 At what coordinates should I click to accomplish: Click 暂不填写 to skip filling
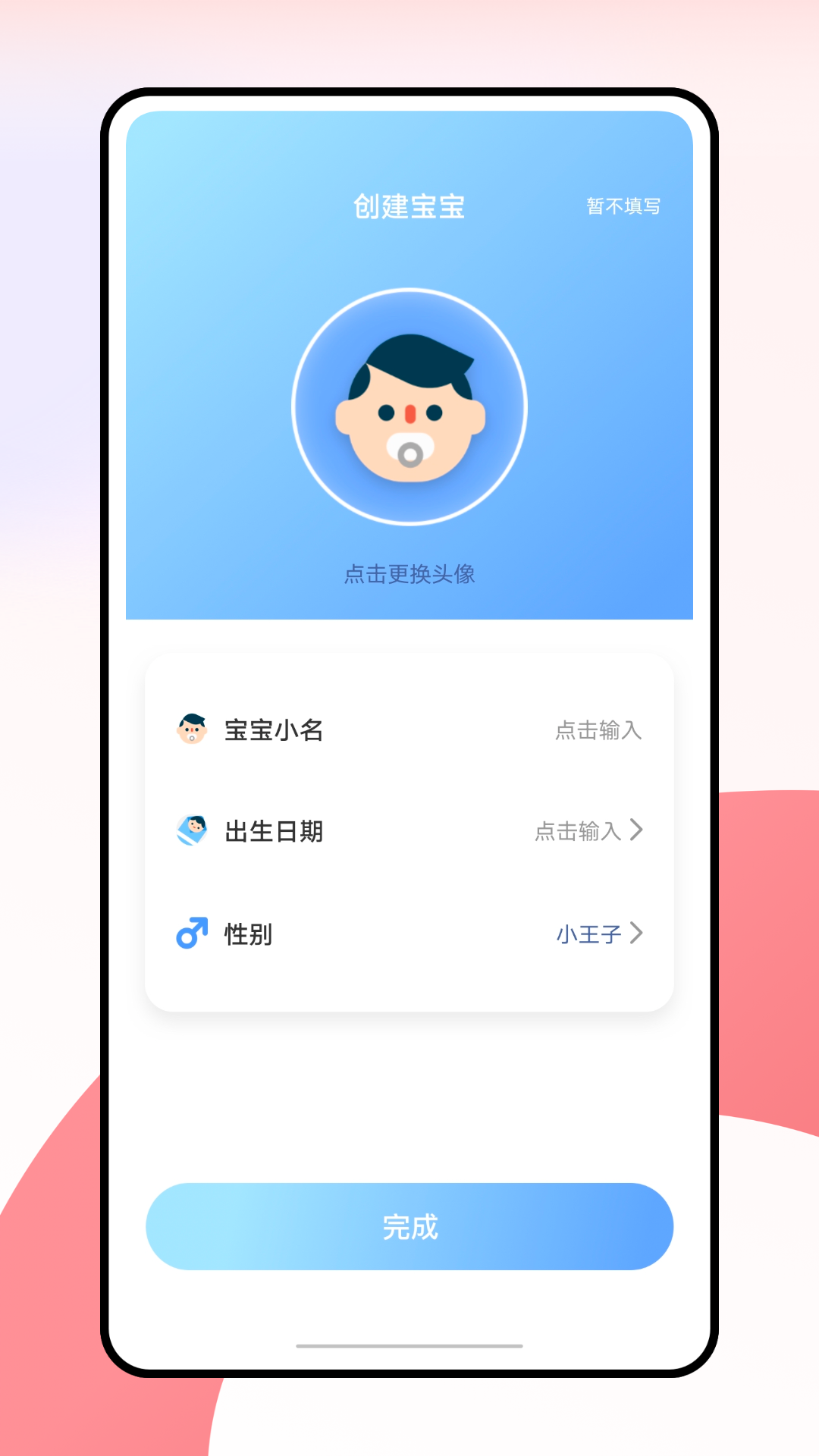(623, 205)
